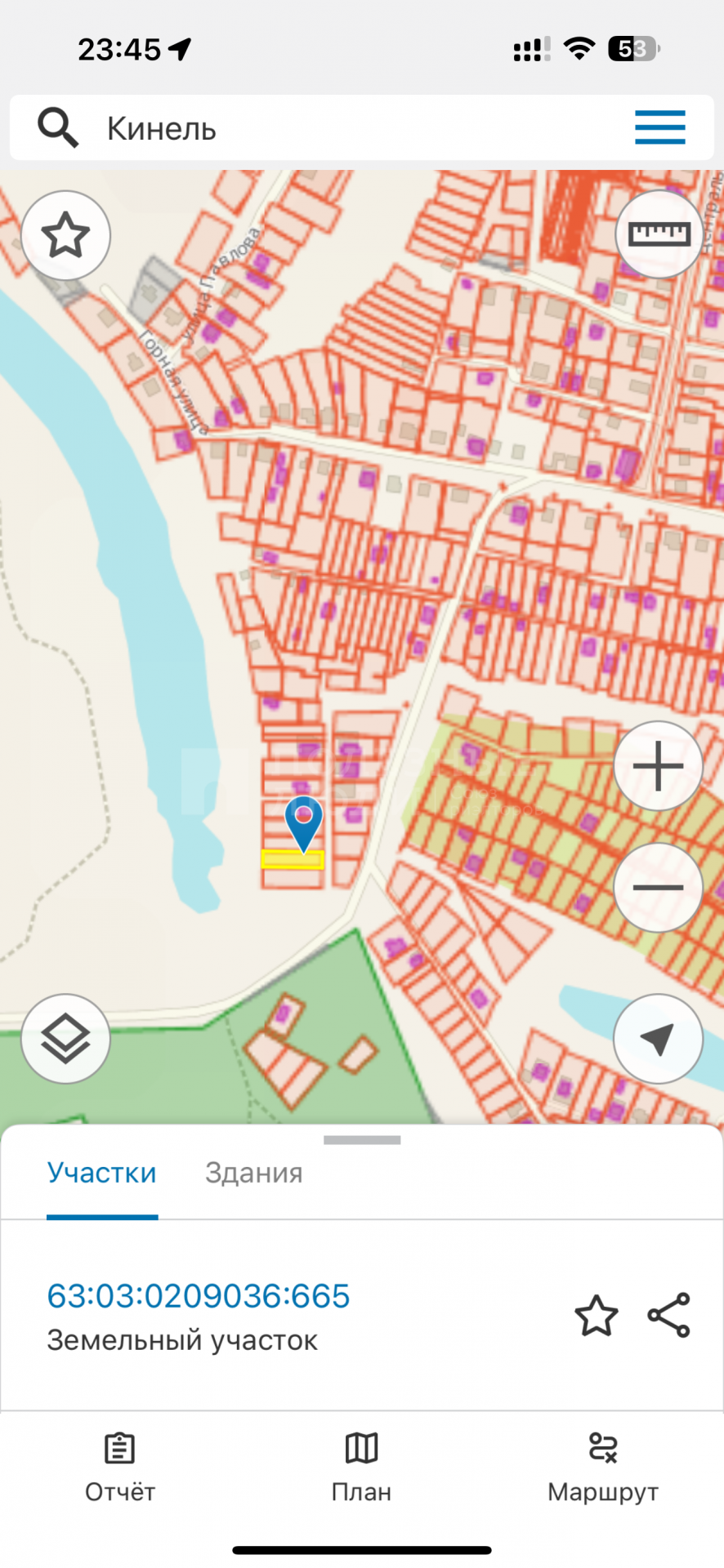Image resolution: width=724 pixels, height=1568 pixels.
Task: Center map on my location
Action: click(x=658, y=1039)
